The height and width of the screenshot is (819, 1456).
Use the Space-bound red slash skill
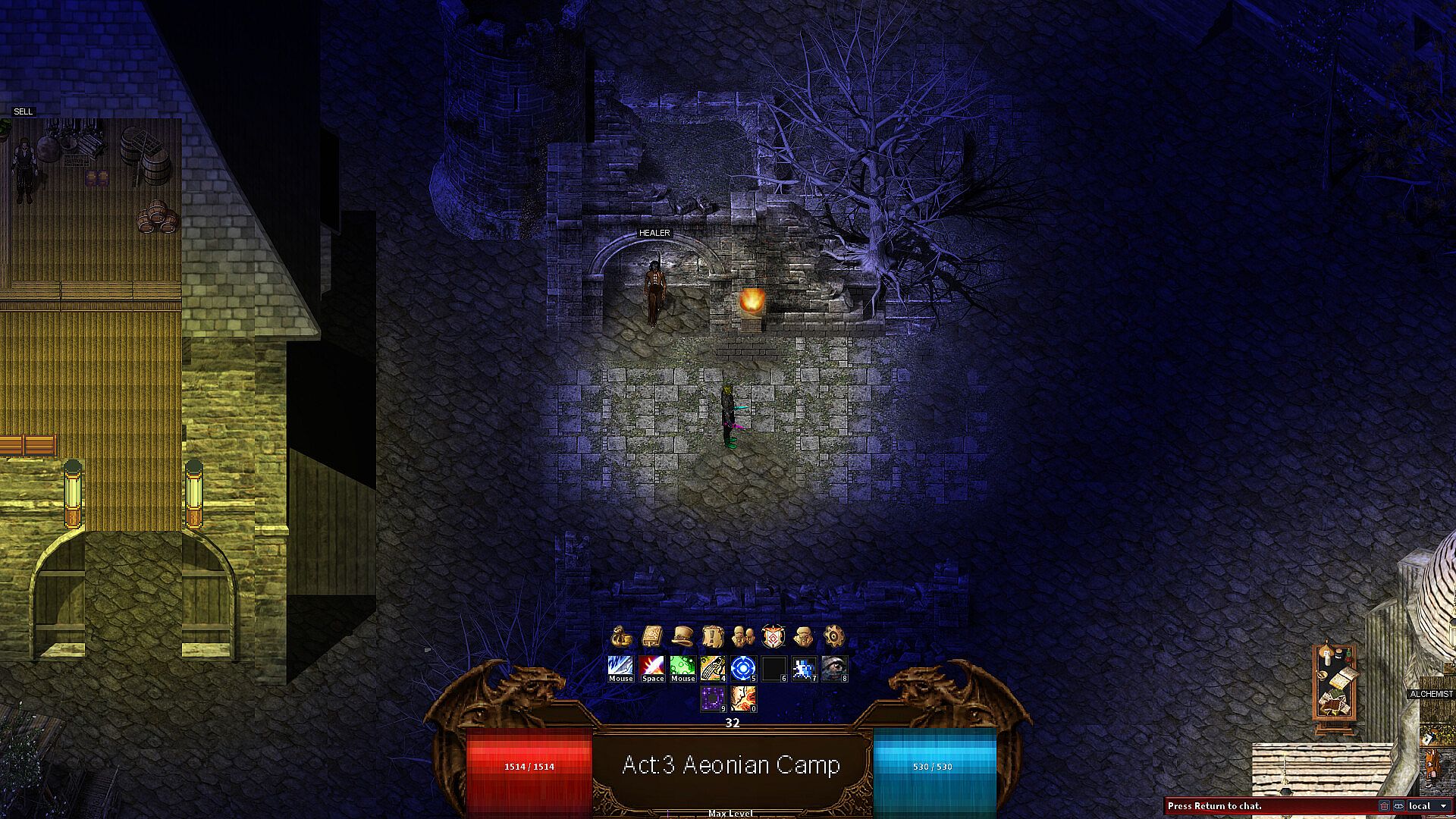(651, 668)
